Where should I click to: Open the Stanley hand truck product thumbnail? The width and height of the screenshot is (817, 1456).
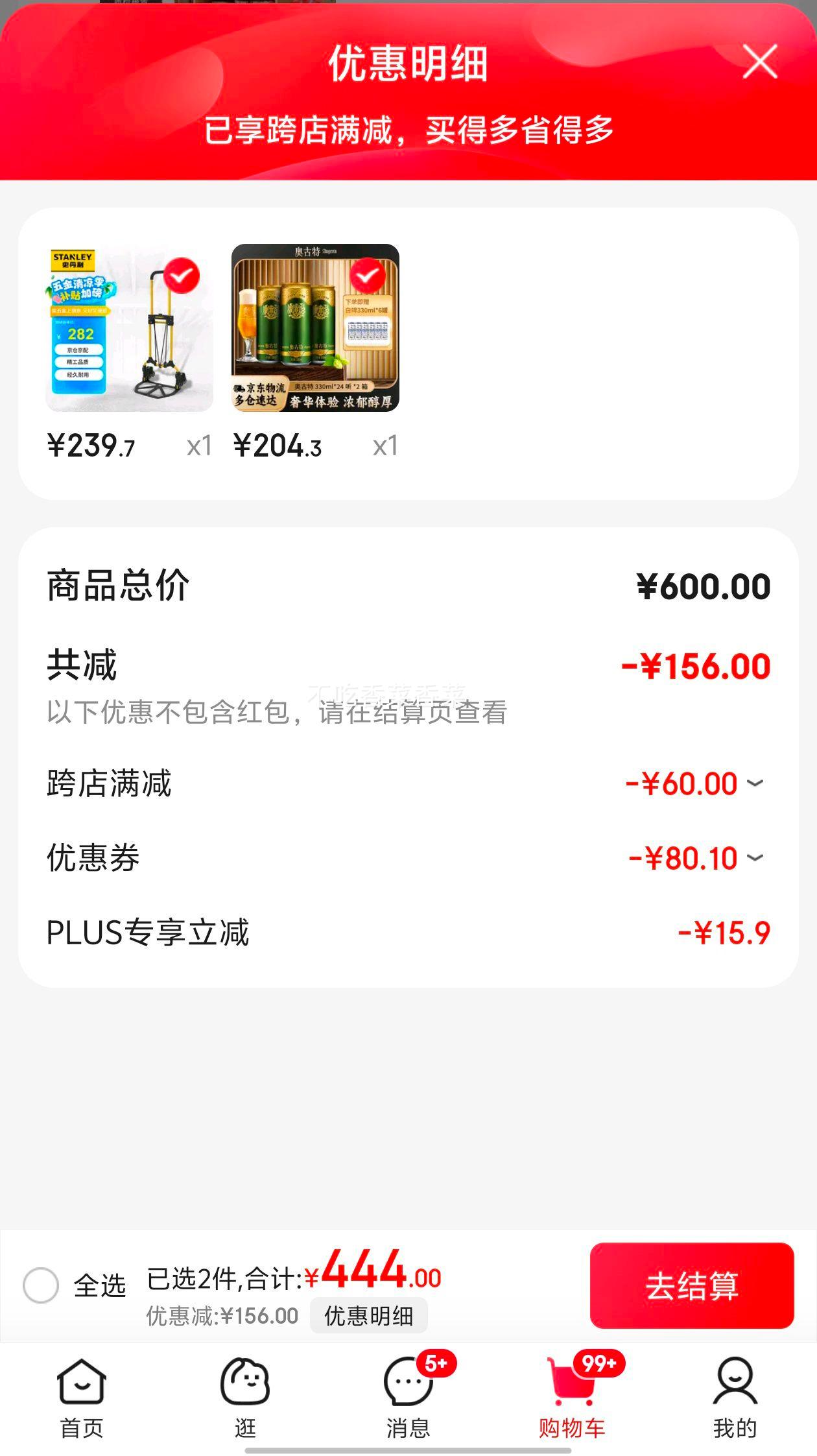pos(129,328)
